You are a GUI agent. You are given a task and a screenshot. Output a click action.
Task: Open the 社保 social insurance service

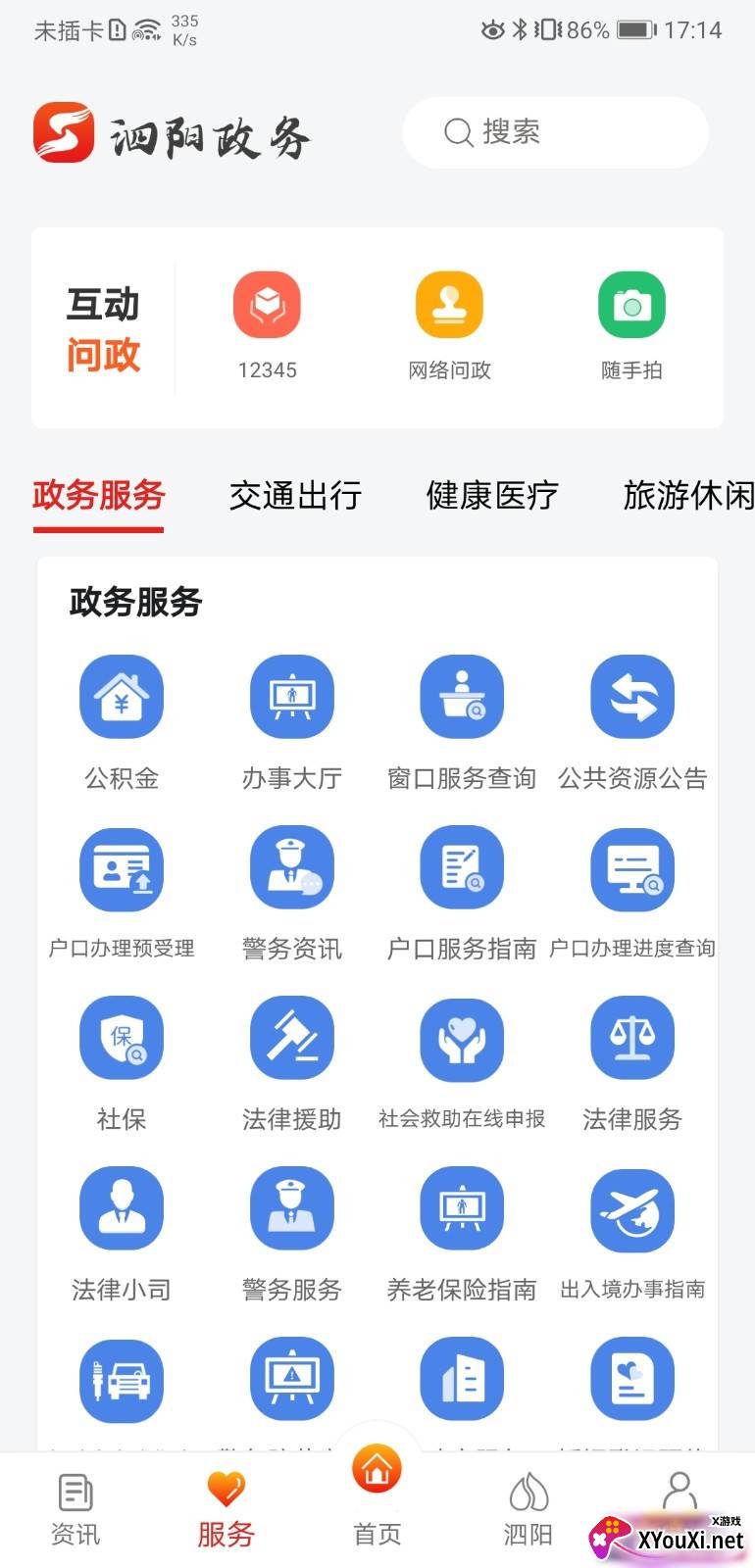tap(122, 1039)
